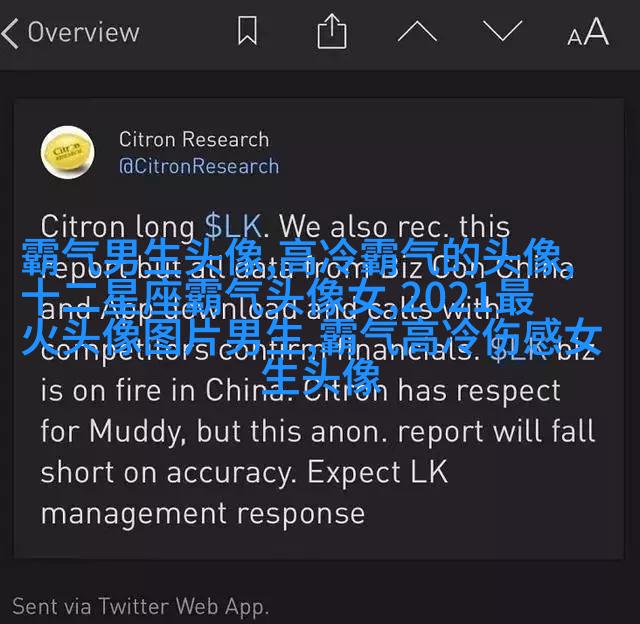The width and height of the screenshot is (640, 624).
Task: Go back to Overview
Action: (x=70, y=32)
